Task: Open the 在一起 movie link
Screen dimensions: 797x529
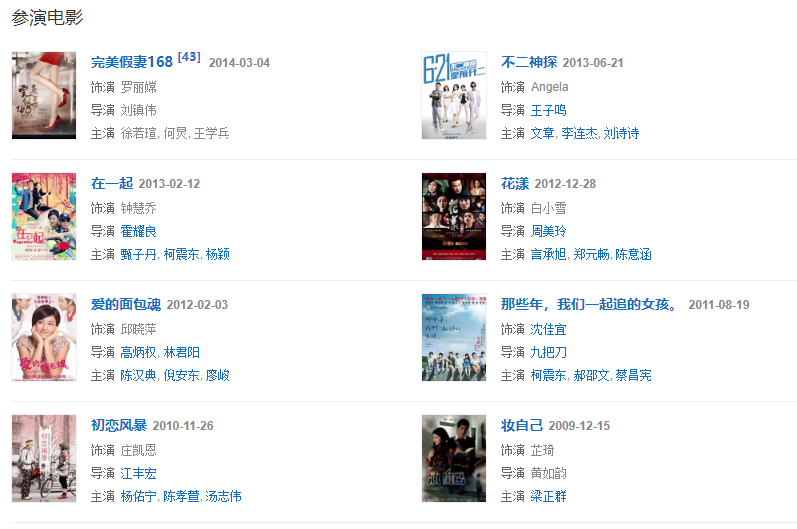Action: [x=111, y=184]
